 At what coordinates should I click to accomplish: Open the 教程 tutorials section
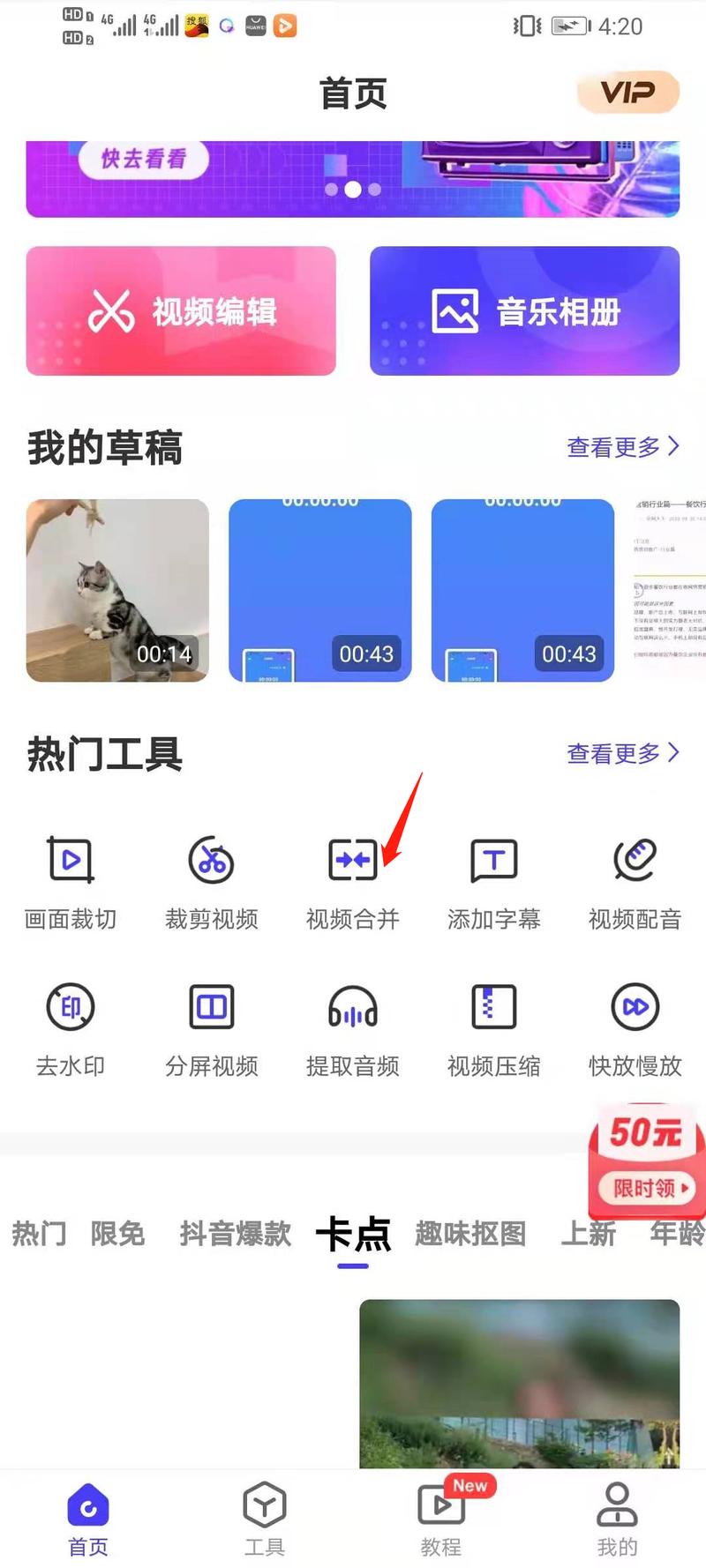click(440, 1517)
